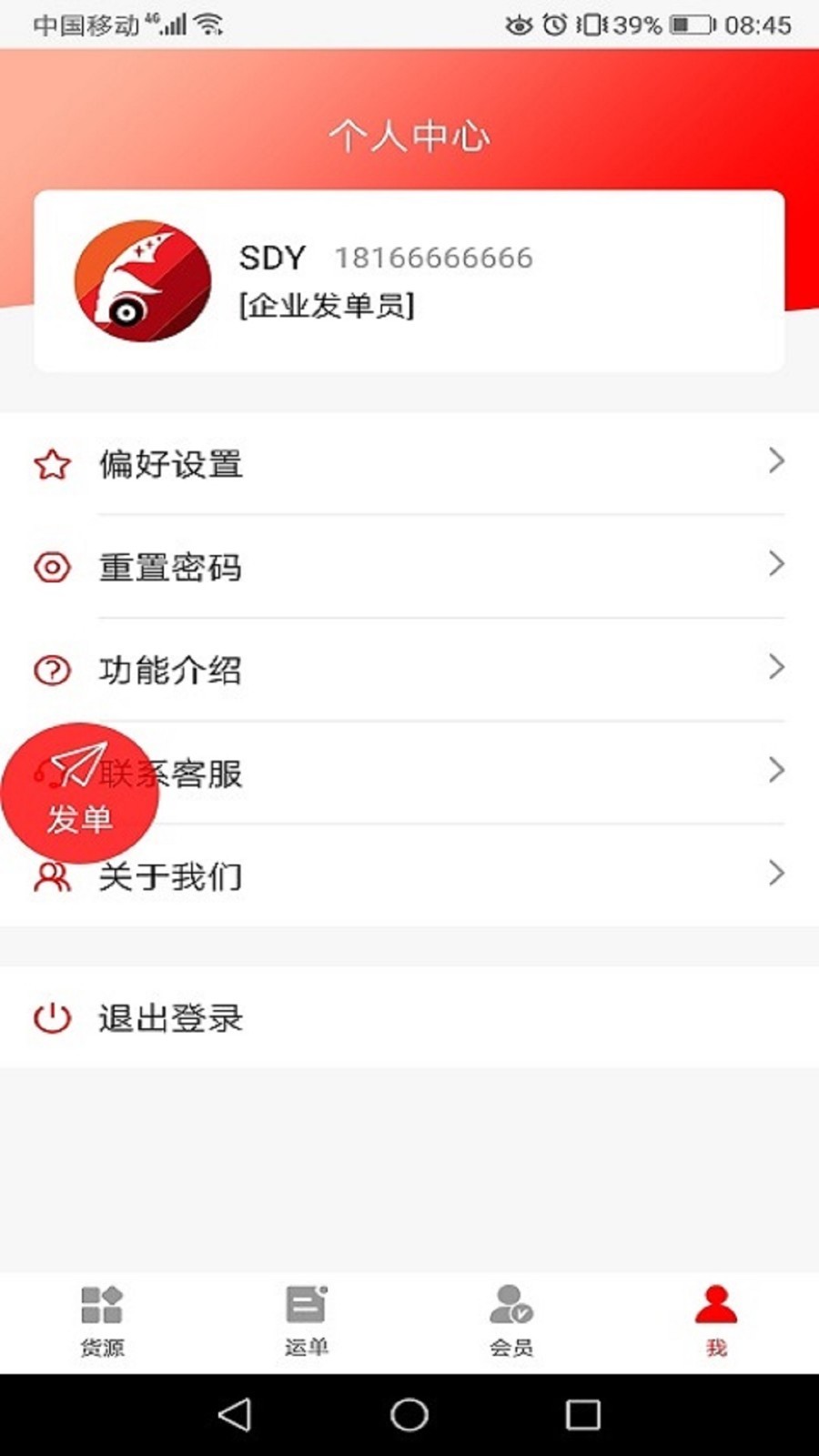Open 重置密码 to reset password

click(409, 567)
